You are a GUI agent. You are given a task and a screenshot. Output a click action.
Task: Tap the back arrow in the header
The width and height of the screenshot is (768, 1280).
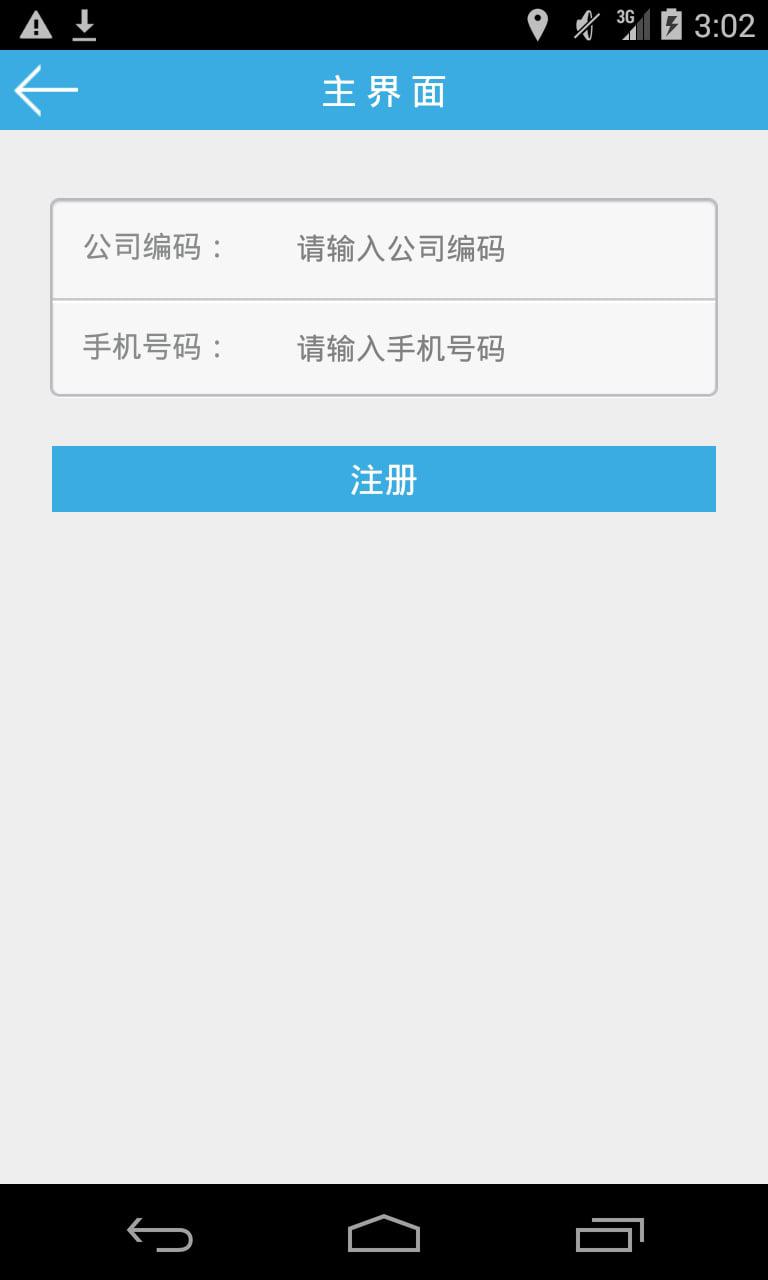tap(46, 90)
